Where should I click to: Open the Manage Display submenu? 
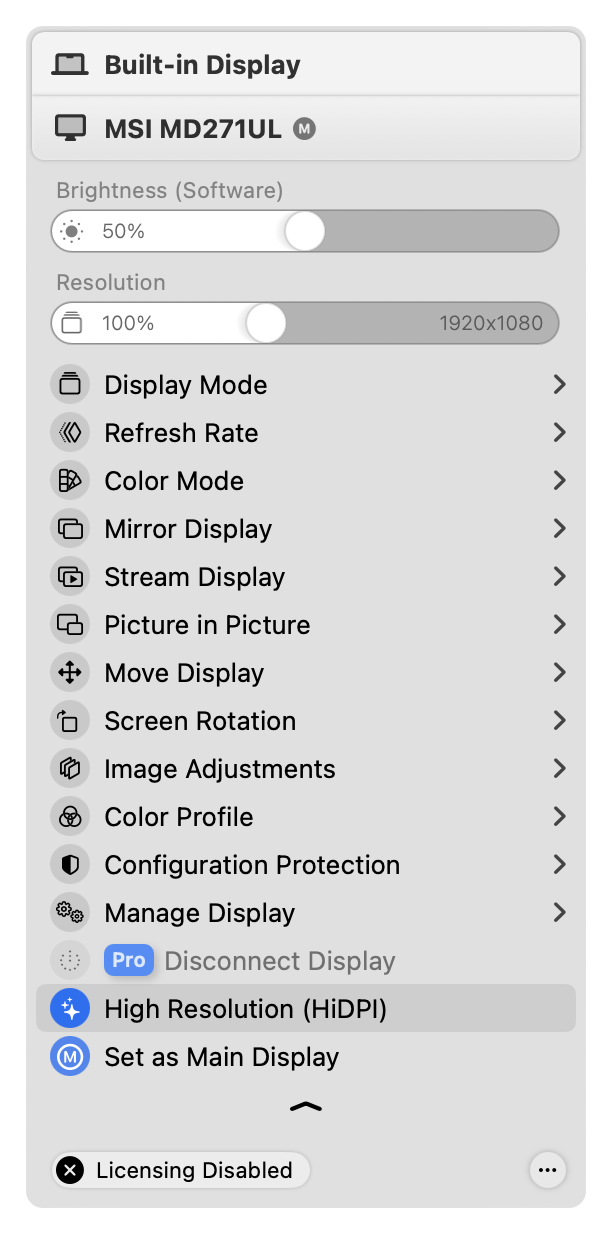click(x=305, y=913)
